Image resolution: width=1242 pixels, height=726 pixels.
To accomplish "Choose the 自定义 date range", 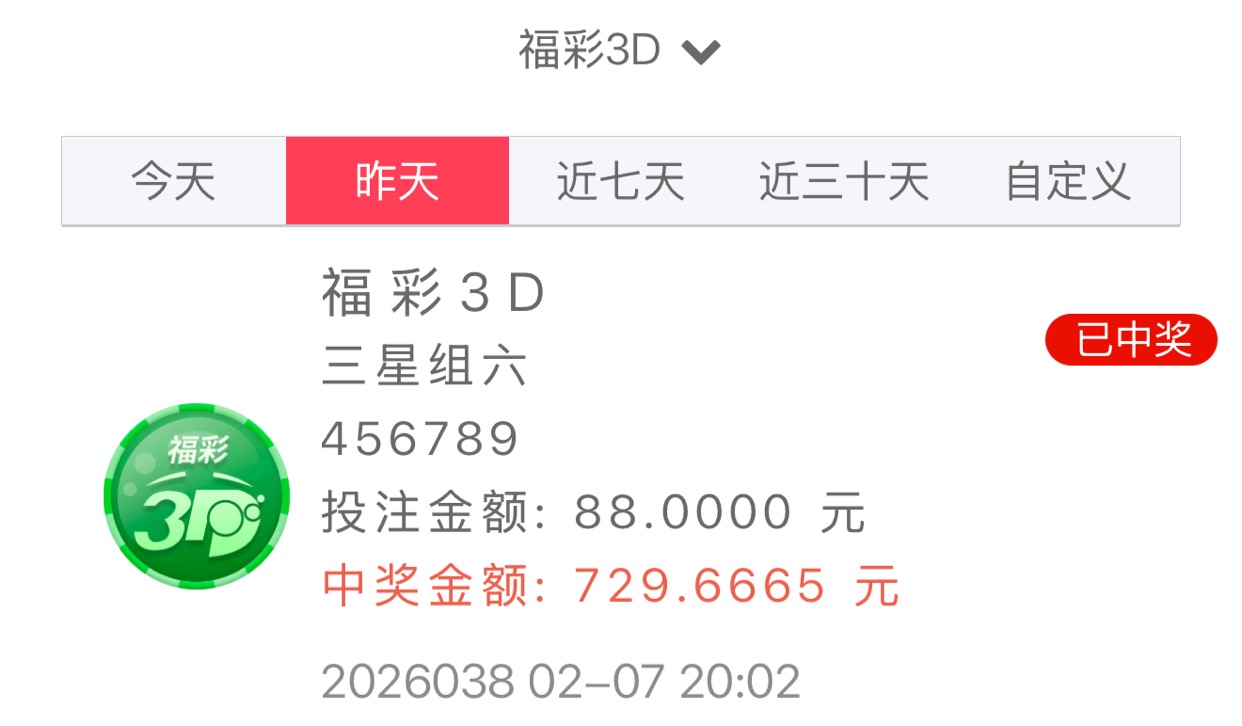I will (x=1067, y=181).
